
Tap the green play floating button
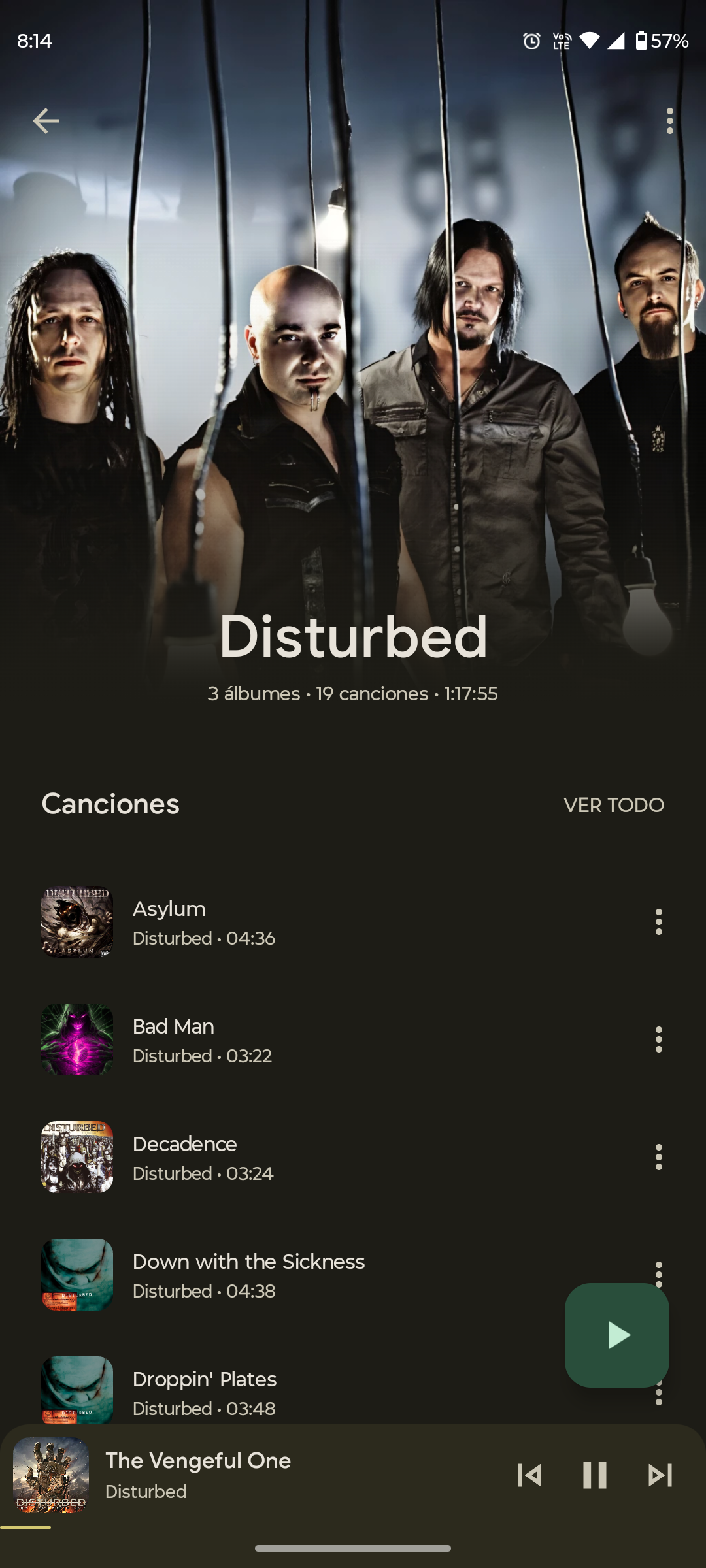point(616,1335)
